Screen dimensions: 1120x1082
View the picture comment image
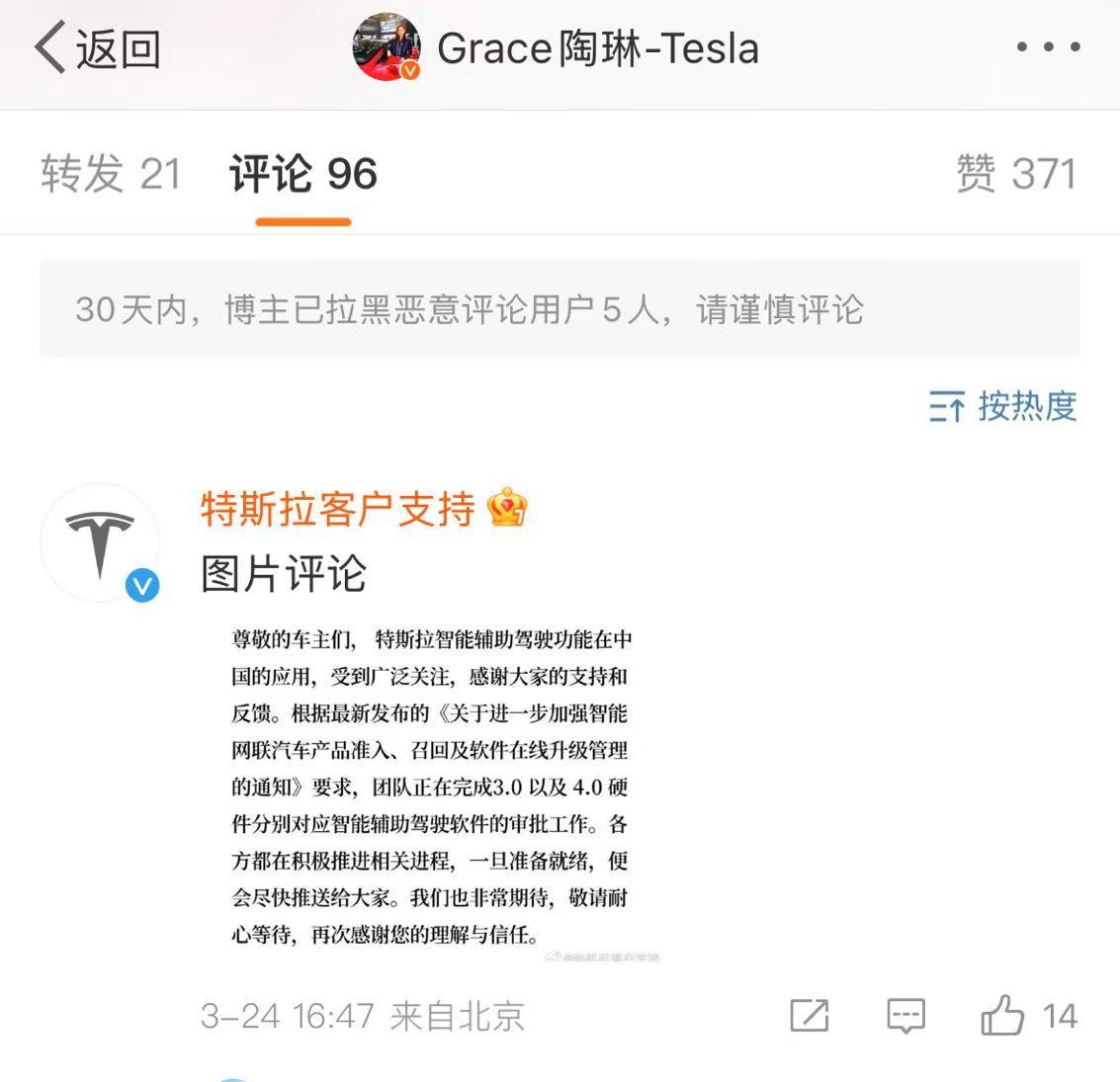[431, 788]
